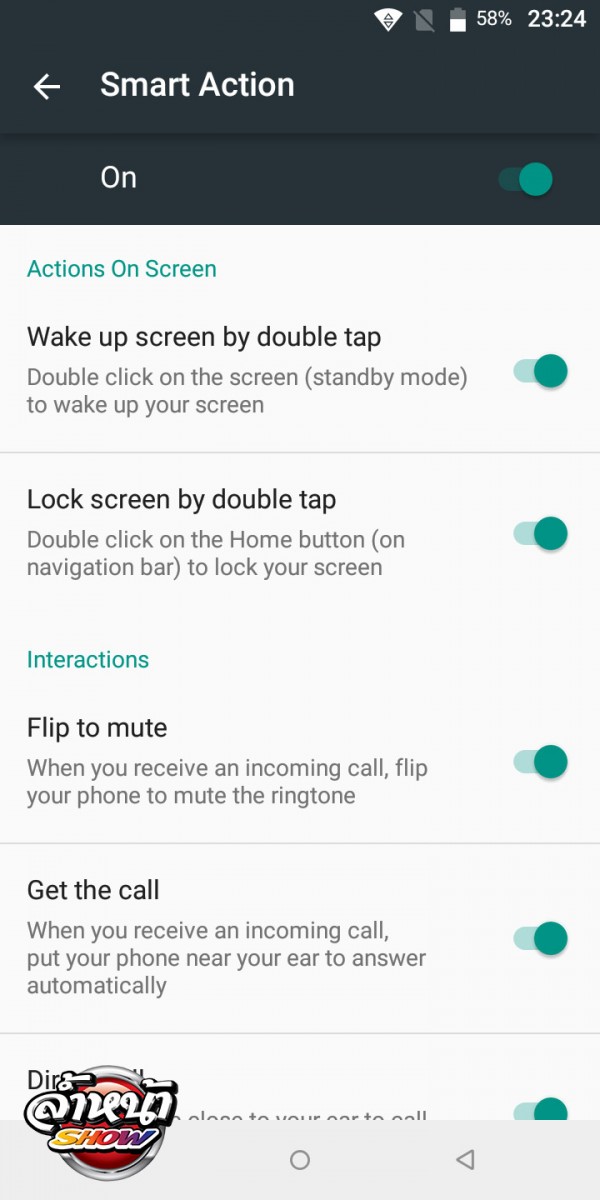Viewport: 600px width, 1200px height.
Task: Disable Wake up screen by double tap
Action: pos(541,371)
